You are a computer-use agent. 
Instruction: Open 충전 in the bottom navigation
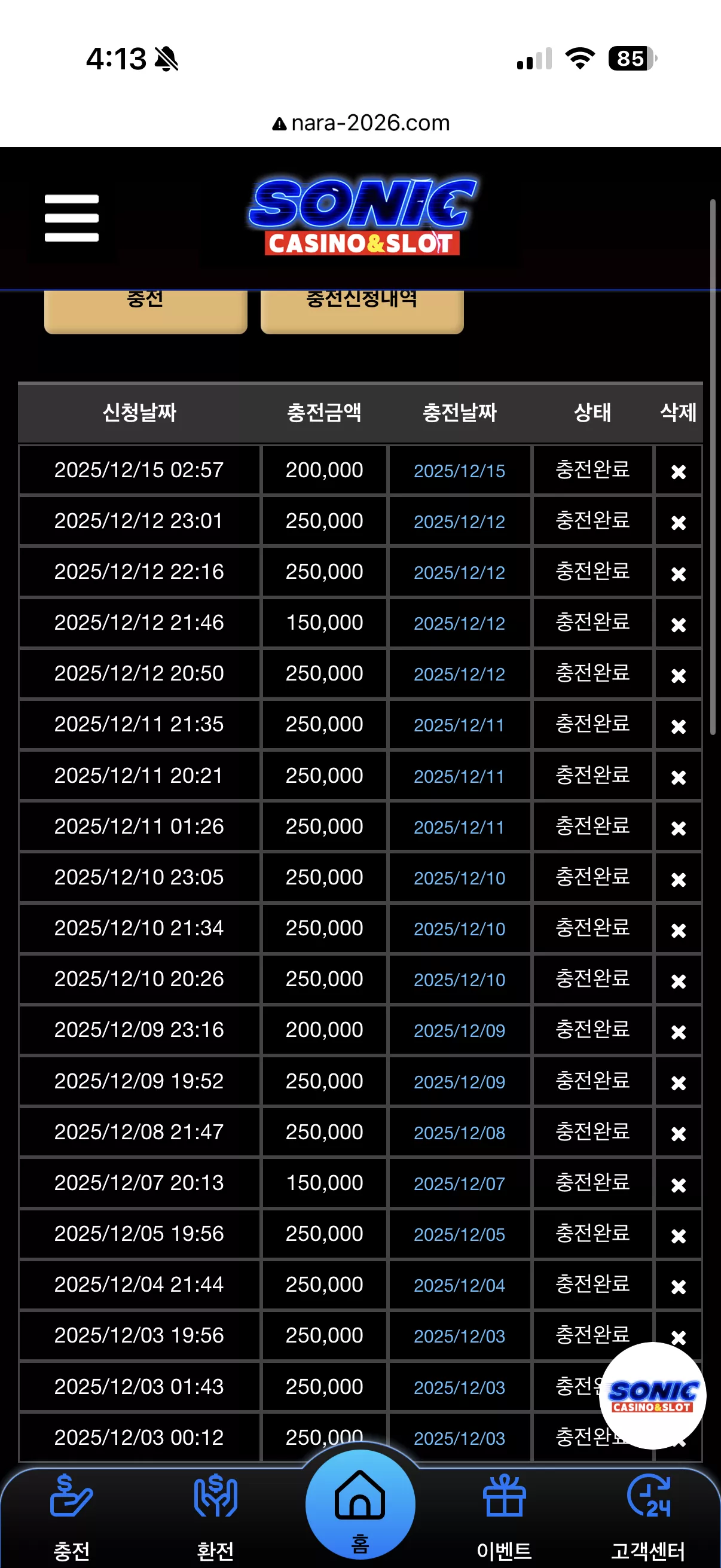coord(72,1515)
